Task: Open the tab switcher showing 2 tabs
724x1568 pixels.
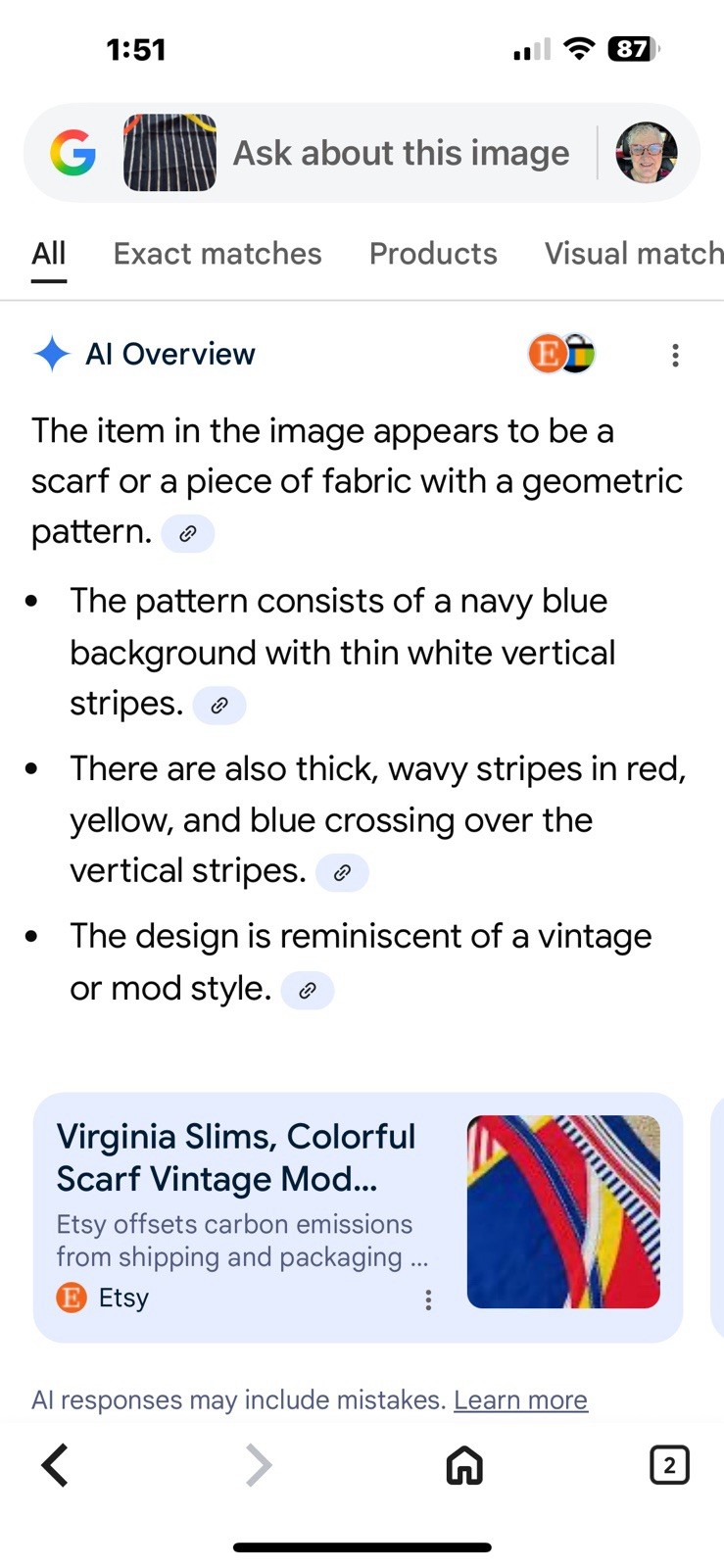Action: pyautogui.click(x=669, y=1465)
